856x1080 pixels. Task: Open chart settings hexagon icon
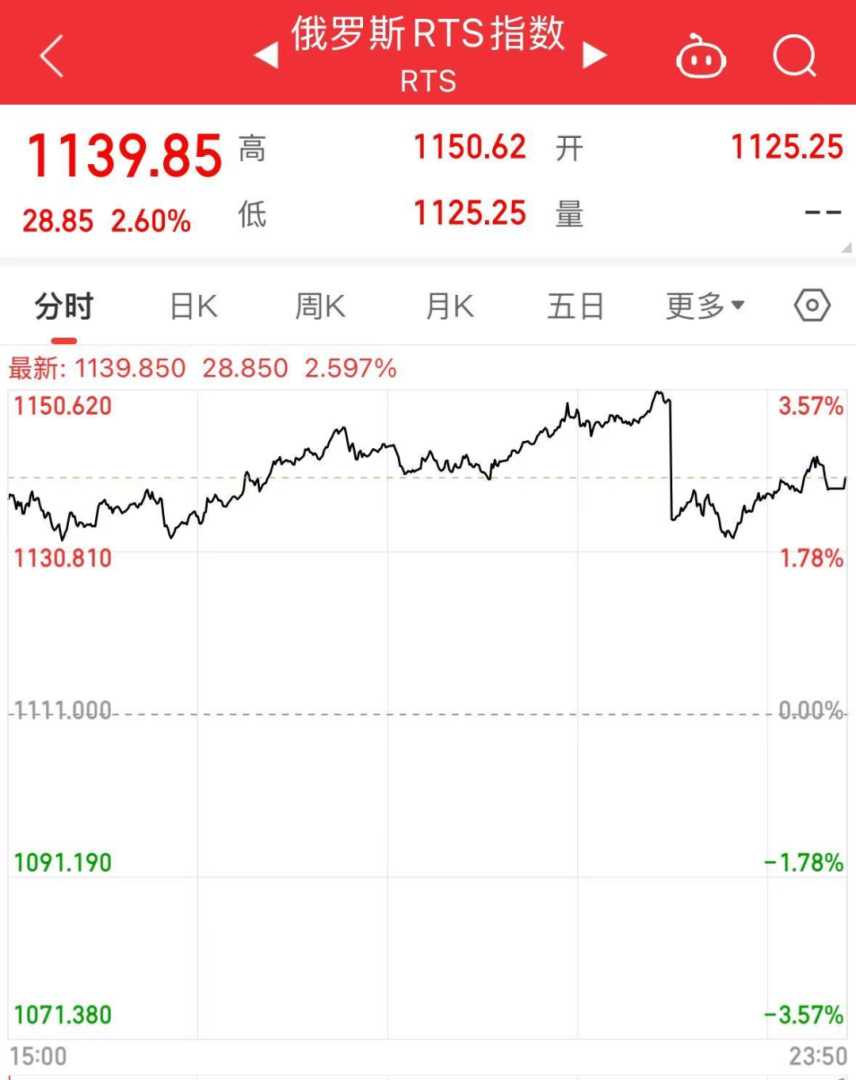point(812,305)
